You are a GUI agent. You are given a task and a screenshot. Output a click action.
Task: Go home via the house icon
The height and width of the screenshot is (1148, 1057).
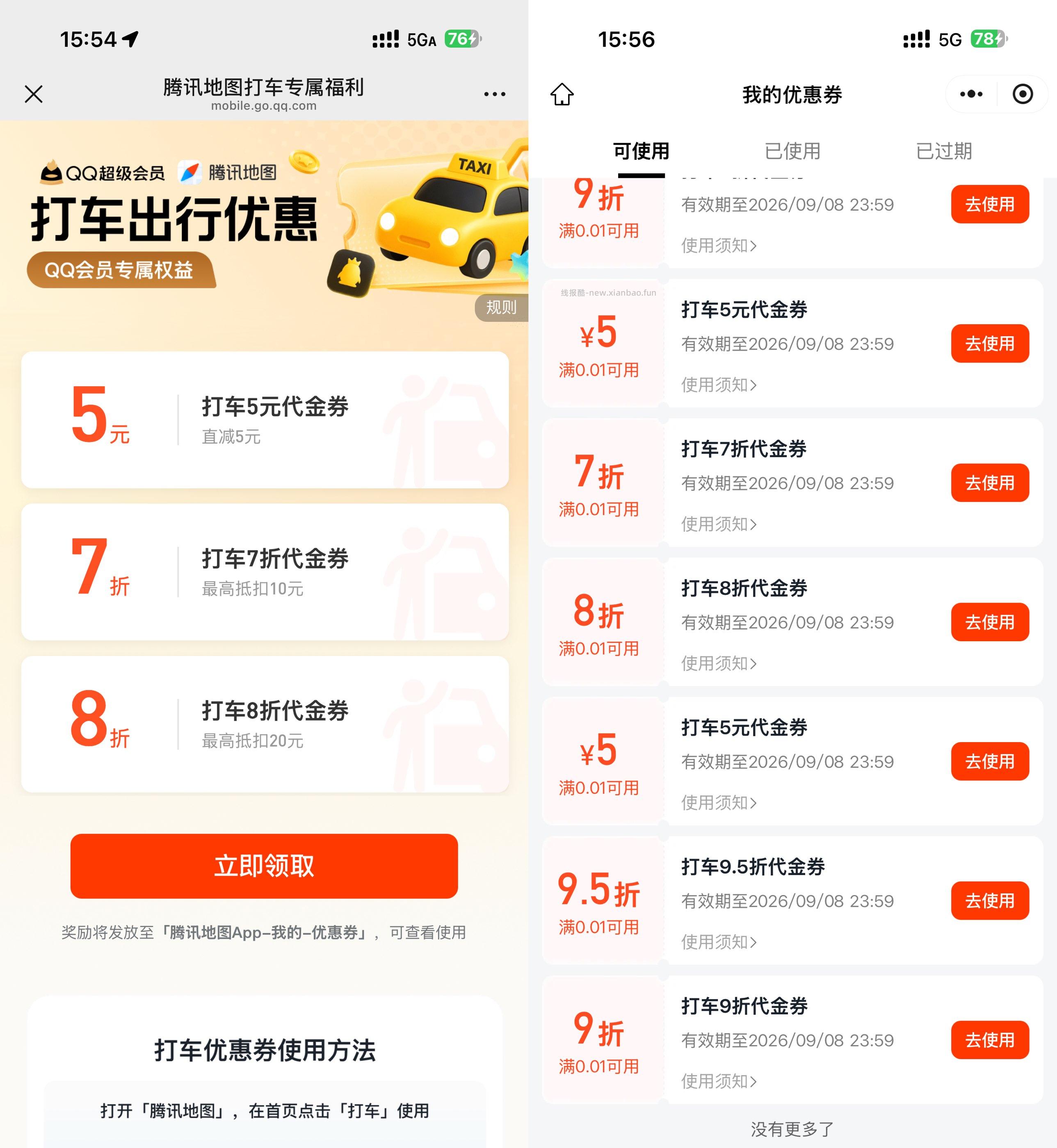[562, 94]
